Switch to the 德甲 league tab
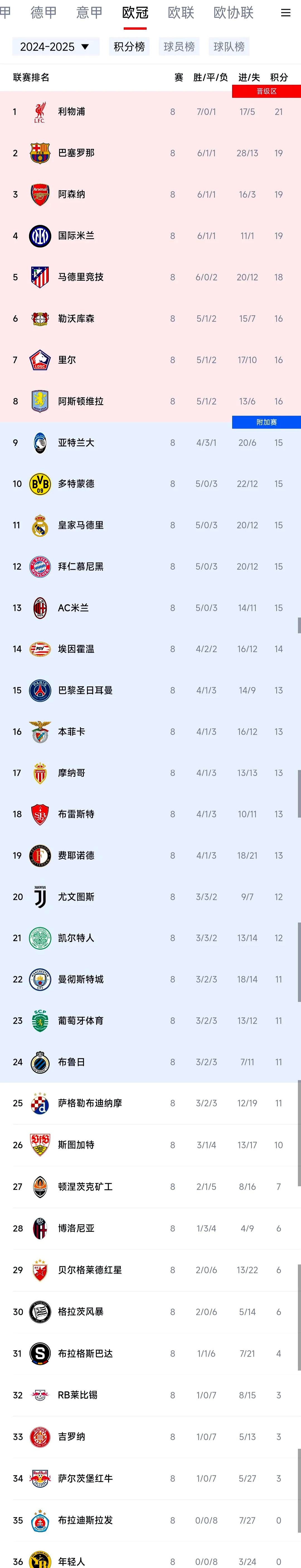Screen dimensions: 301x1568 pos(43,13)
